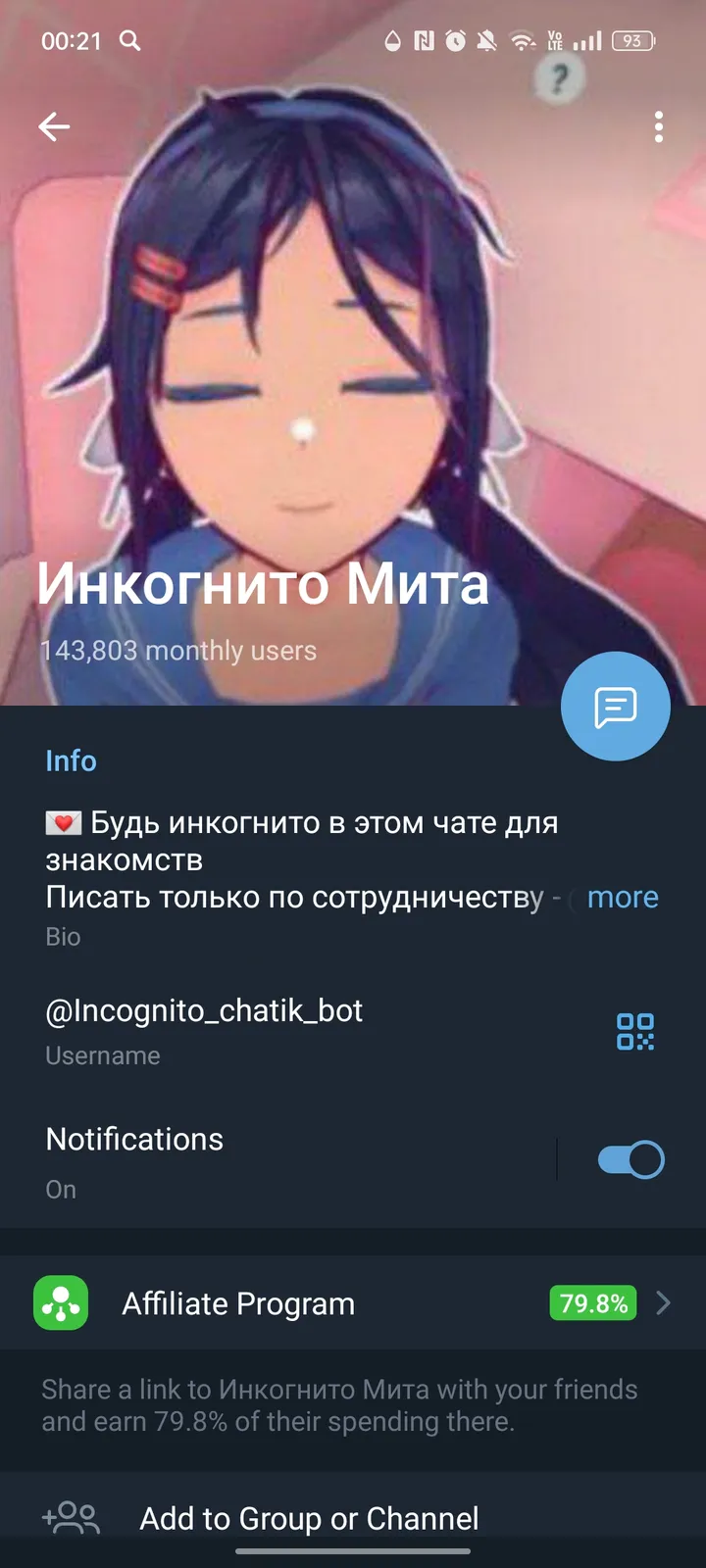Expand Affiliate Program details via the chevron
Viewport: 706px width, 1568px height.
point(663,1303)
